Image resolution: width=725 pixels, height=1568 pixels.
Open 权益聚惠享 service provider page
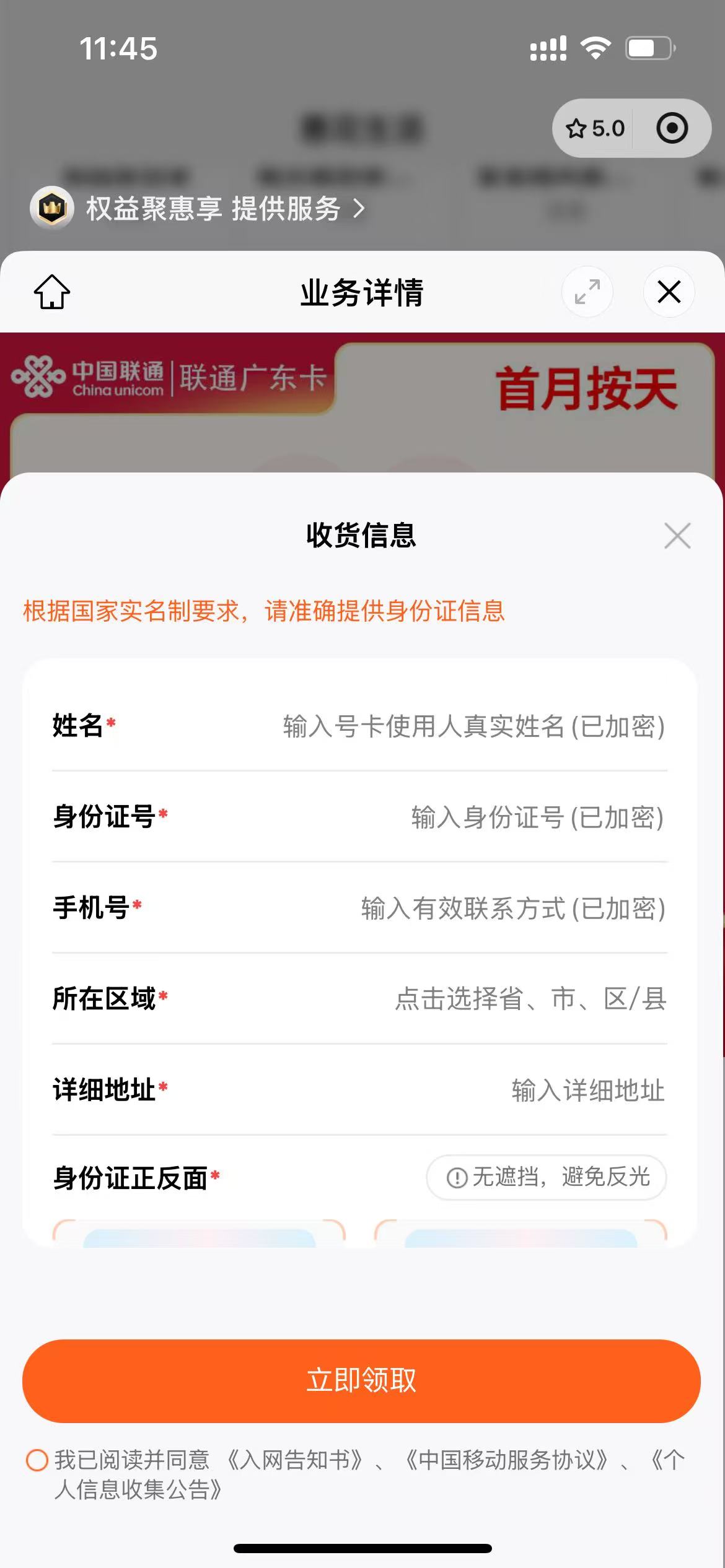point(213,209)
